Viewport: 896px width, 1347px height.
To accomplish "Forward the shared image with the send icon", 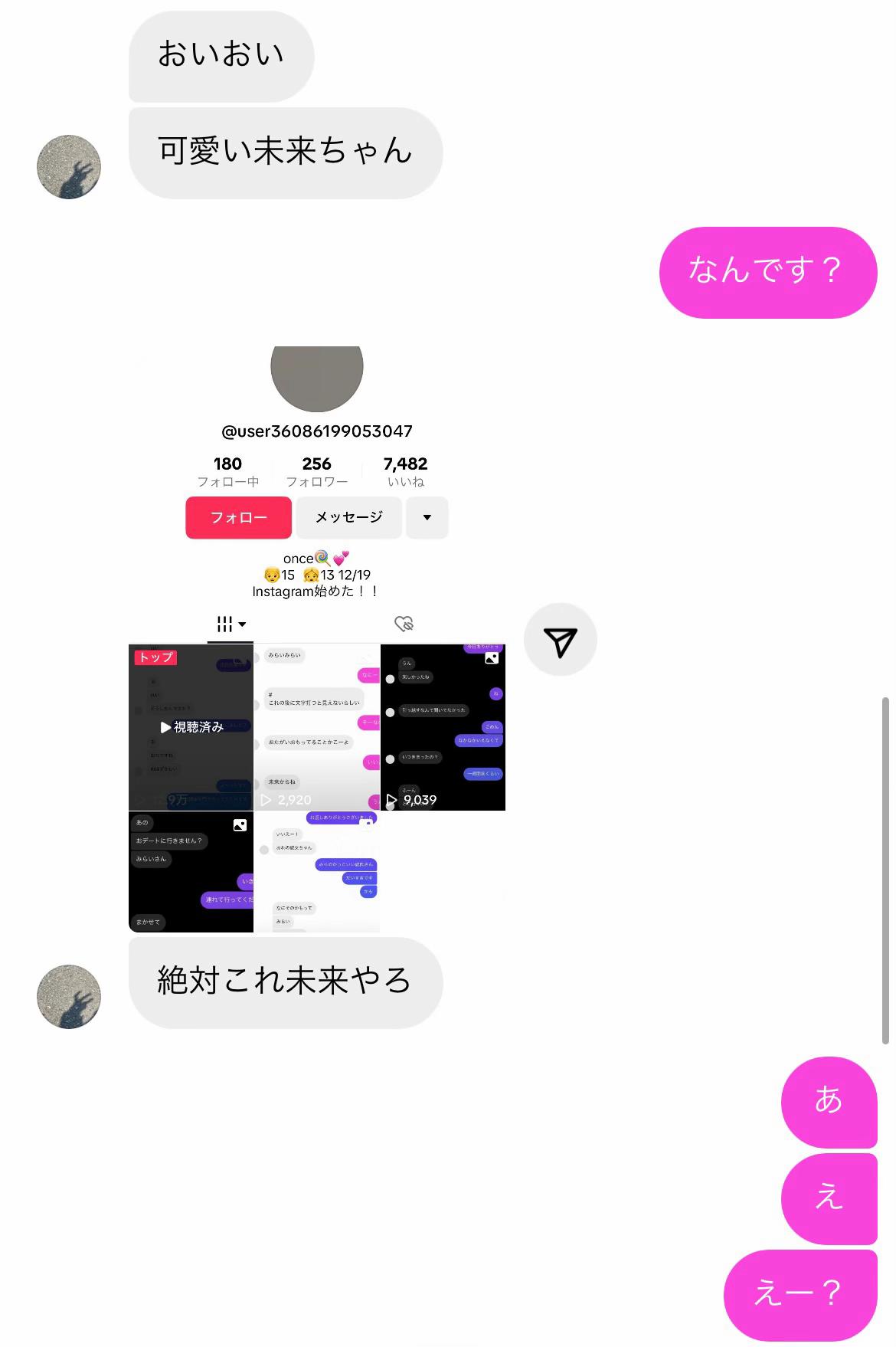I will click(561, 641).
